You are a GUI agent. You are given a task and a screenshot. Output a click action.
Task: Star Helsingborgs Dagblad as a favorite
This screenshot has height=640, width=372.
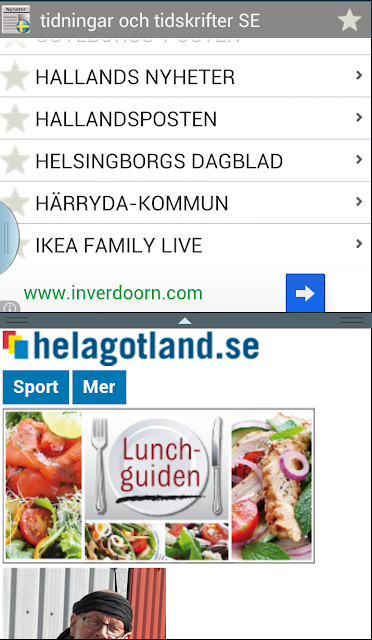tap(15, 161)
